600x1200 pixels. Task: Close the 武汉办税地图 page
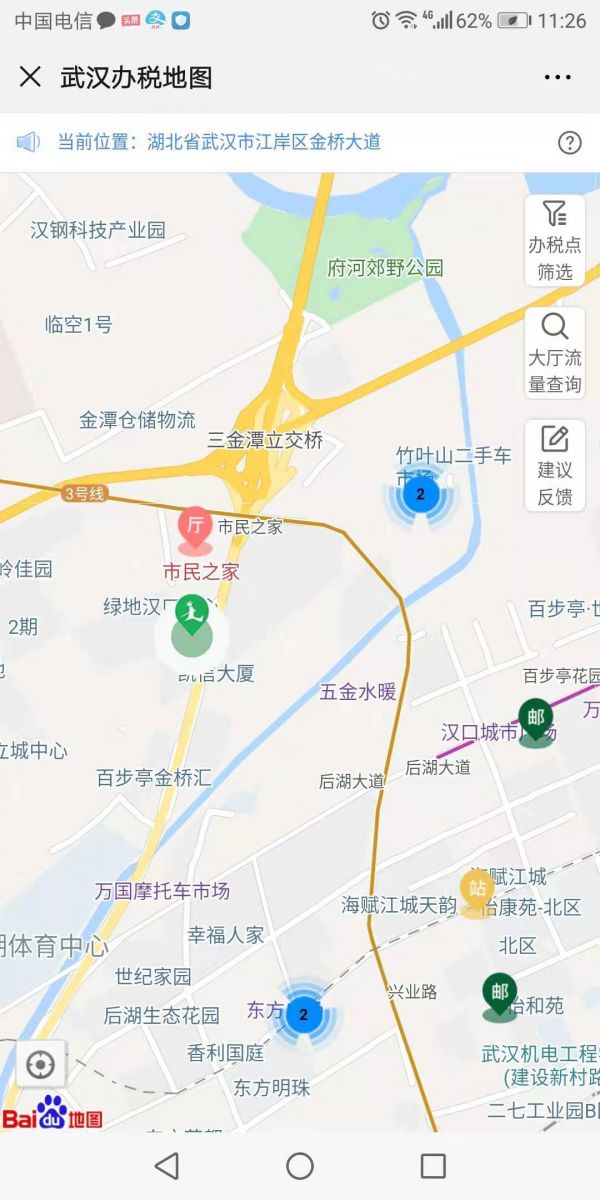point(30,77)
